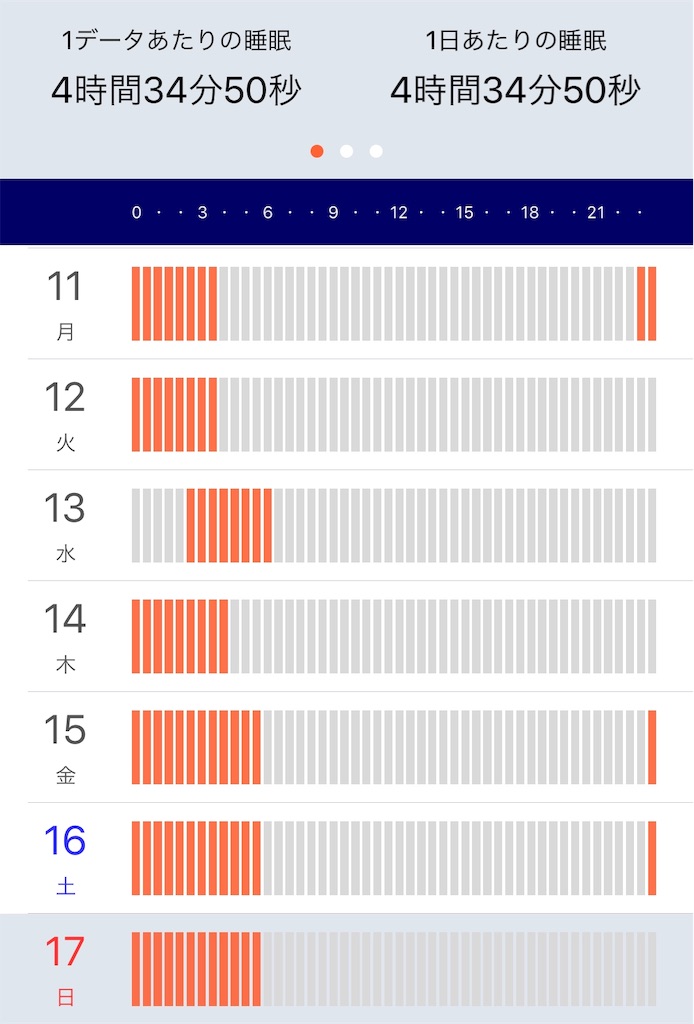Tap the second page indicator dot
Viewport: 694px width, 1024px height.
pyautogui.click(x=346, y=151)
